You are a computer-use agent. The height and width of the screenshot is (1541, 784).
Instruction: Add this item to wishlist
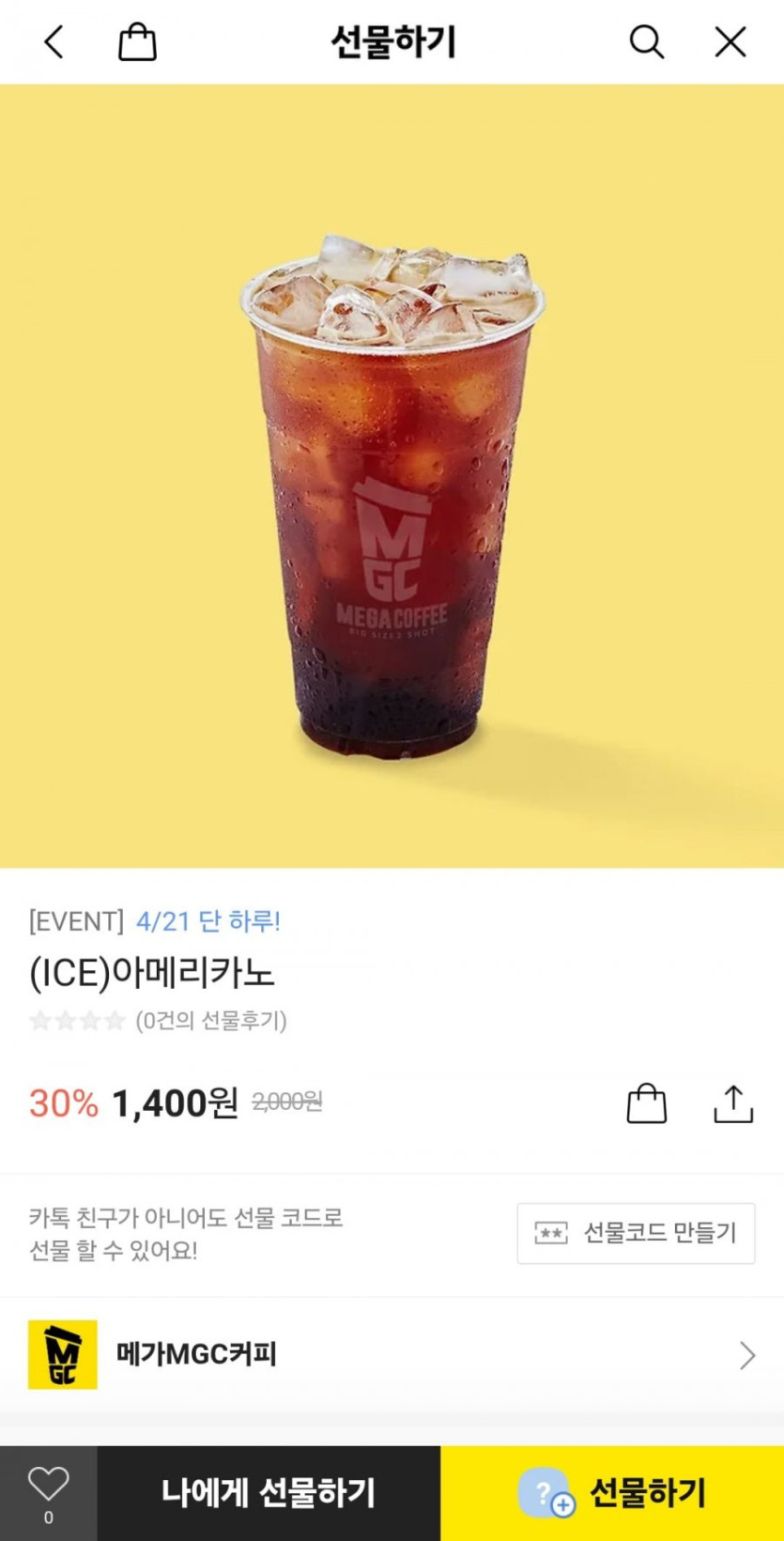[48, 1491]
